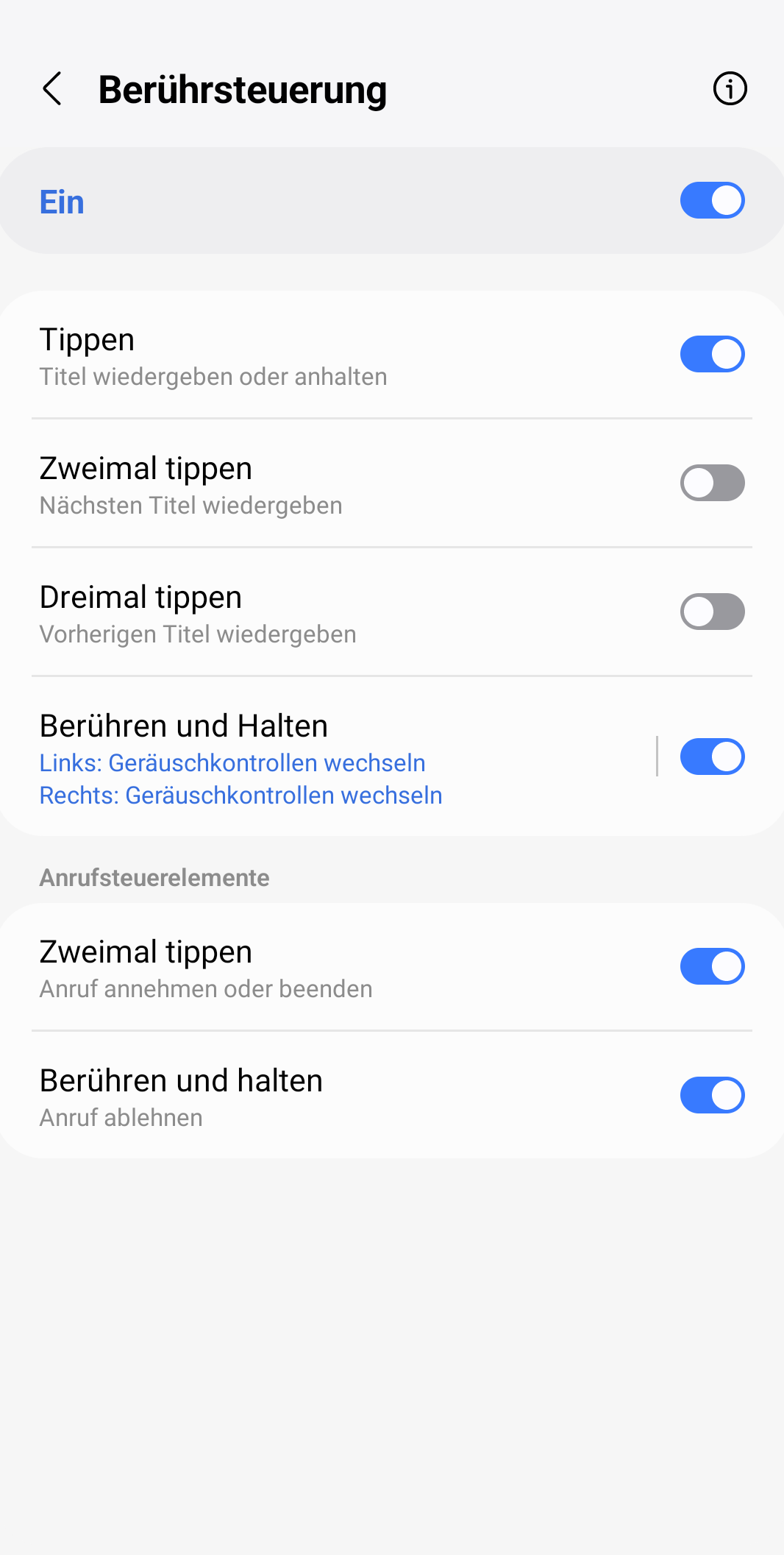Disable Zweimal tippen for answering calls
The image size is (784, 1555).
click(712, 967)
